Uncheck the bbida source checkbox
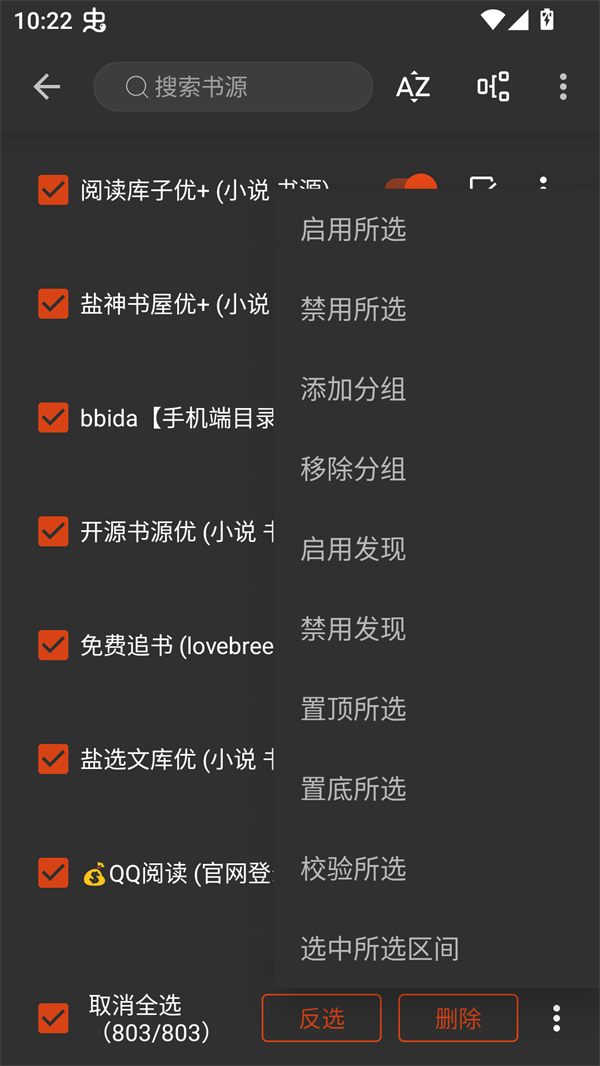600x1066 pixels. coord(53,418)
